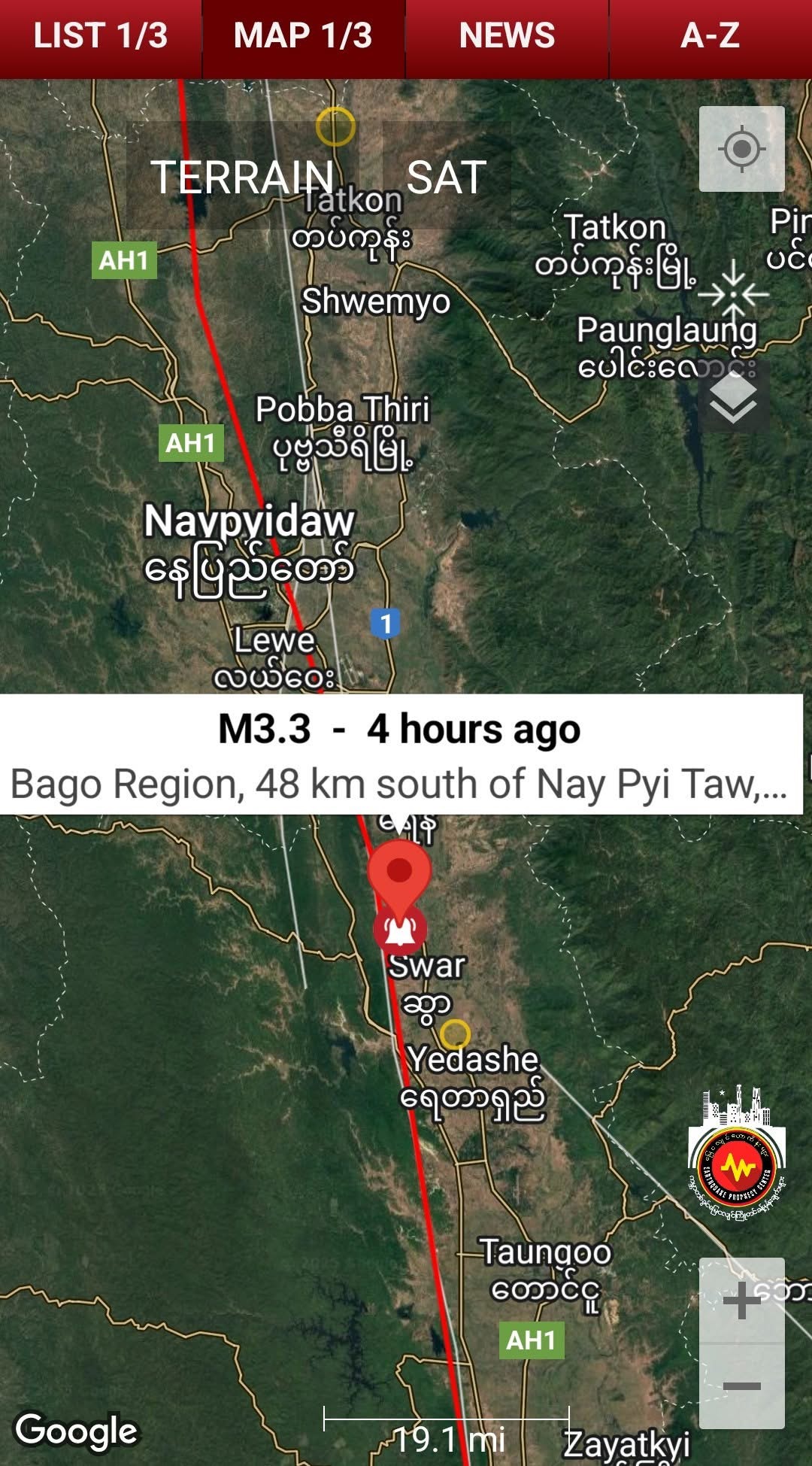This screenshot has height=1466, width=812.
Task: Zoom out with the minus button
Action: [x=741, y=1386]
